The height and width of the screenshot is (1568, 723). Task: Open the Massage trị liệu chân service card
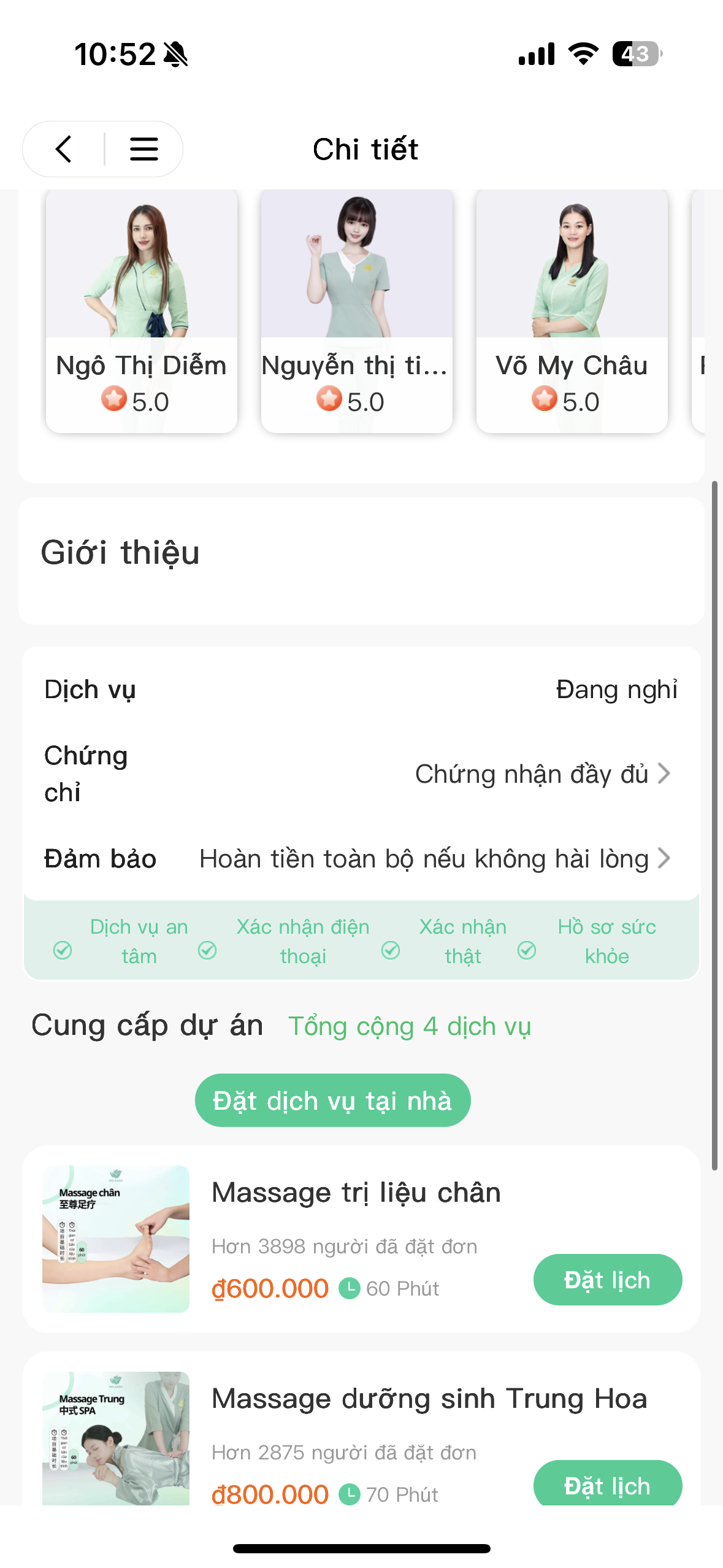click(x=356, y=1193)
